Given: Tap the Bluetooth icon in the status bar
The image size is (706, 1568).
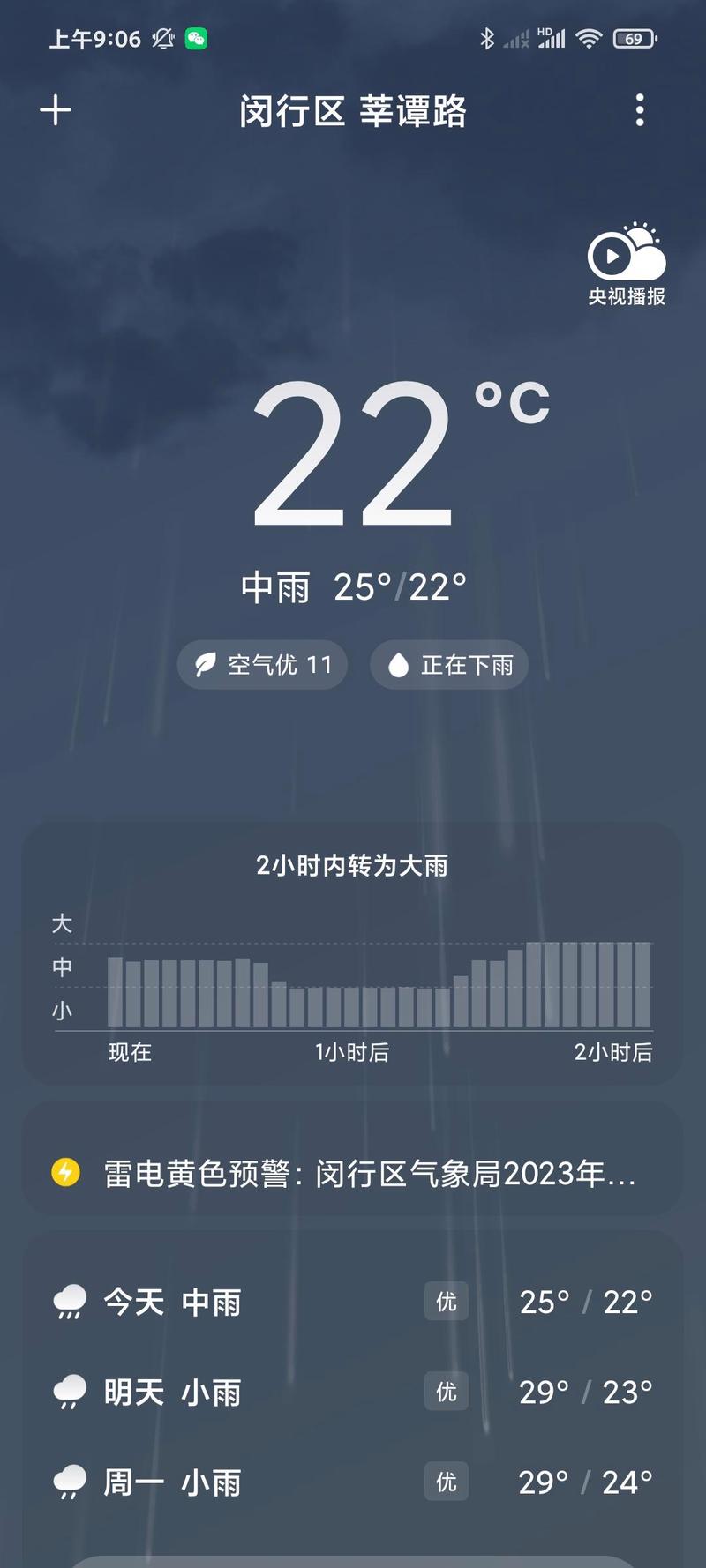Looking at the screenshot, I should pos(487,37).
